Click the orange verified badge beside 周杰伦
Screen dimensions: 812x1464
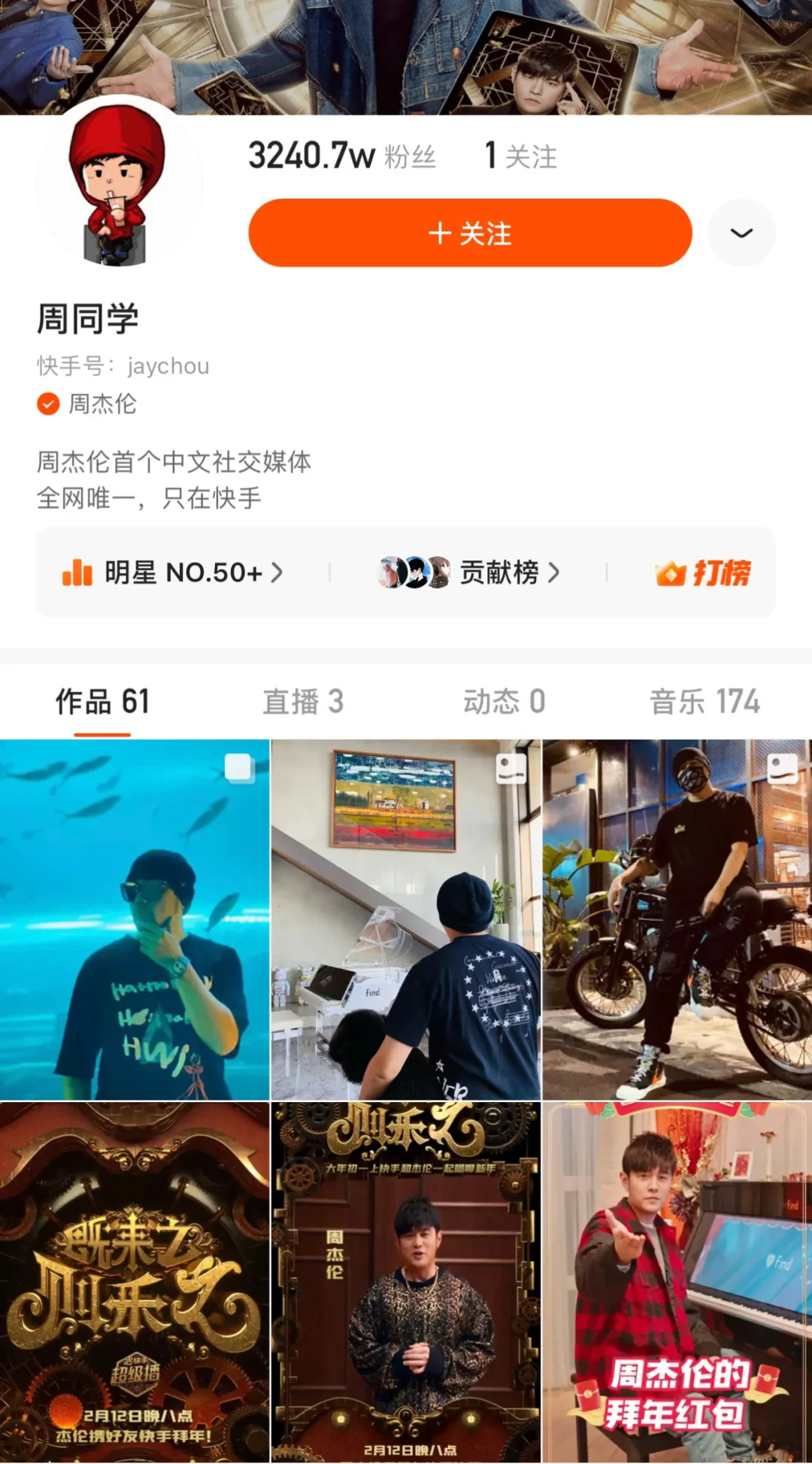tap(47, 405)
